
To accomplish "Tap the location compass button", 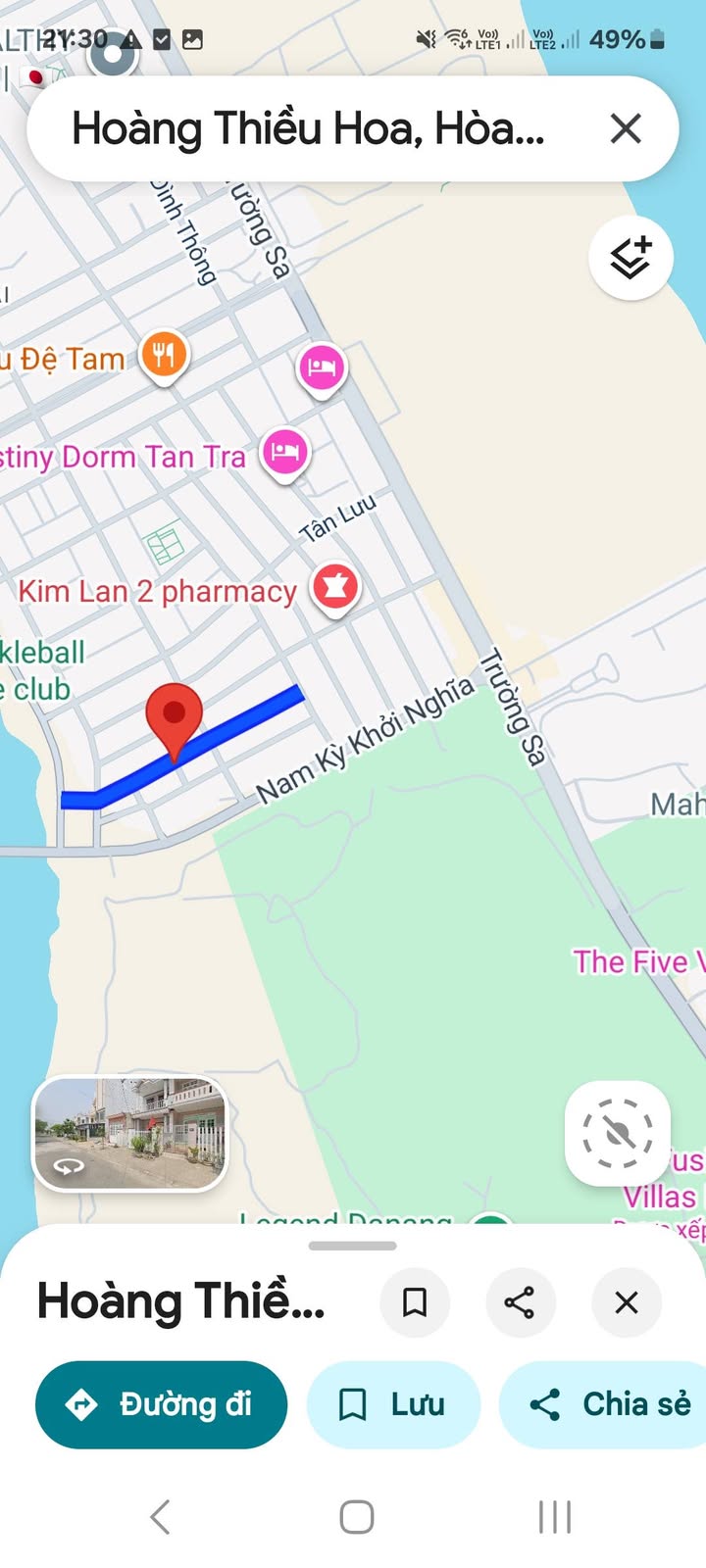I will click(x=618, y=1134).
